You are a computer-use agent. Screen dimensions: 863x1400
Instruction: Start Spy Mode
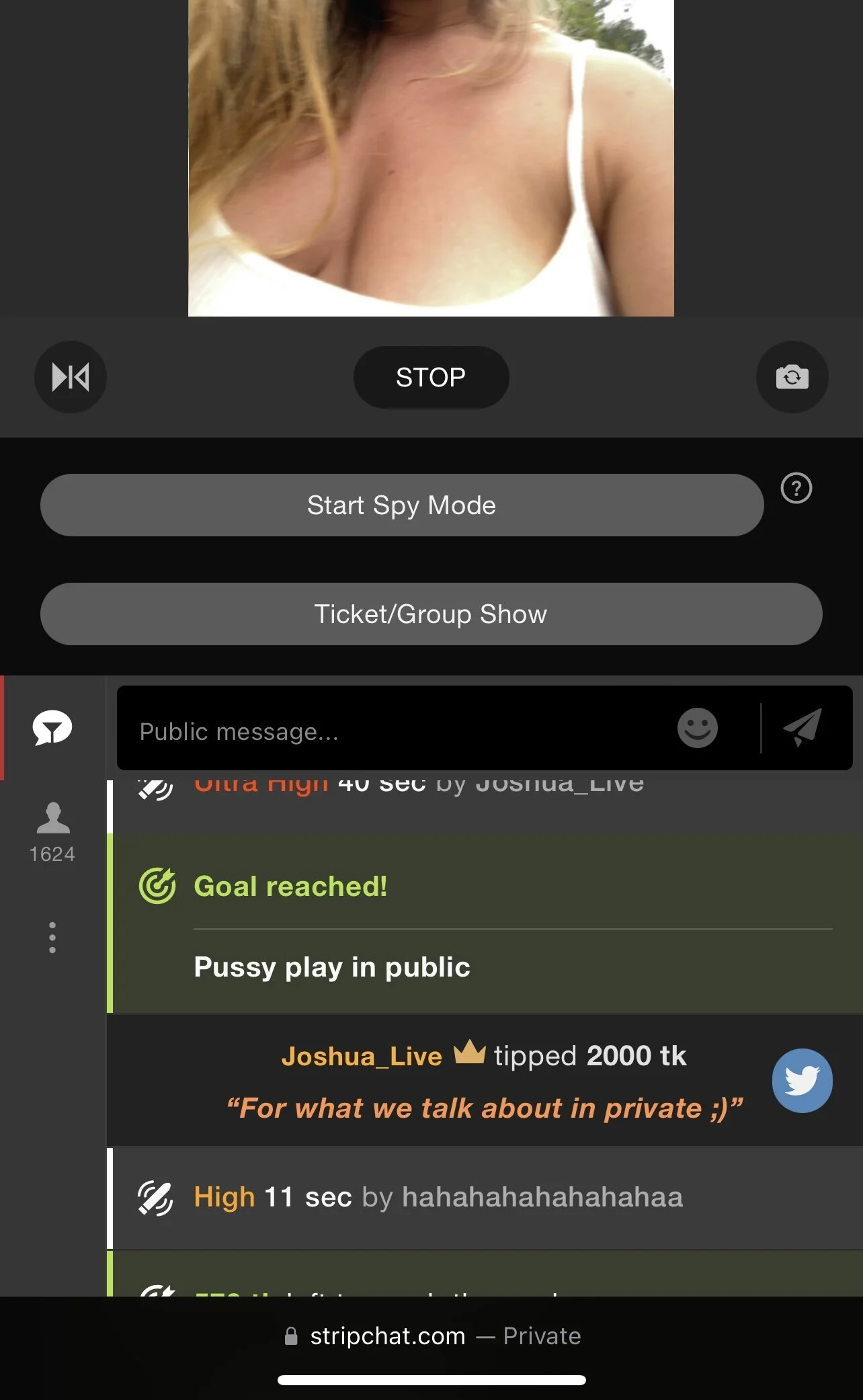tap(401, 505)
